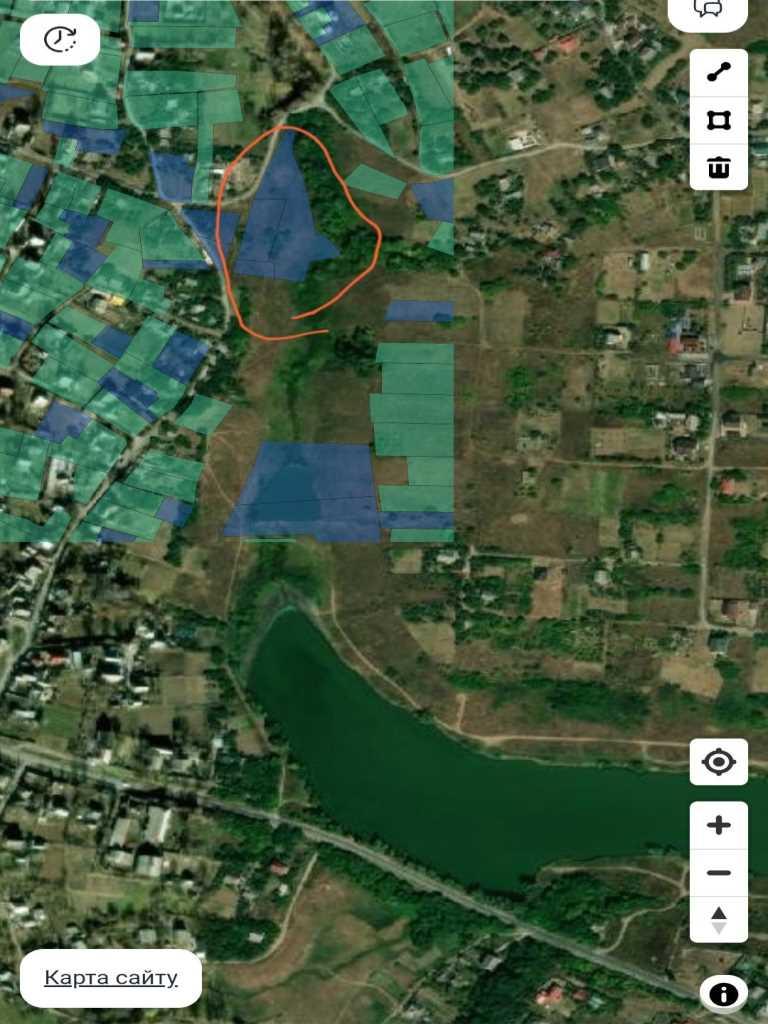Zoom out with minus button
Screen dimensions: 768x1024
click(718, 873)
